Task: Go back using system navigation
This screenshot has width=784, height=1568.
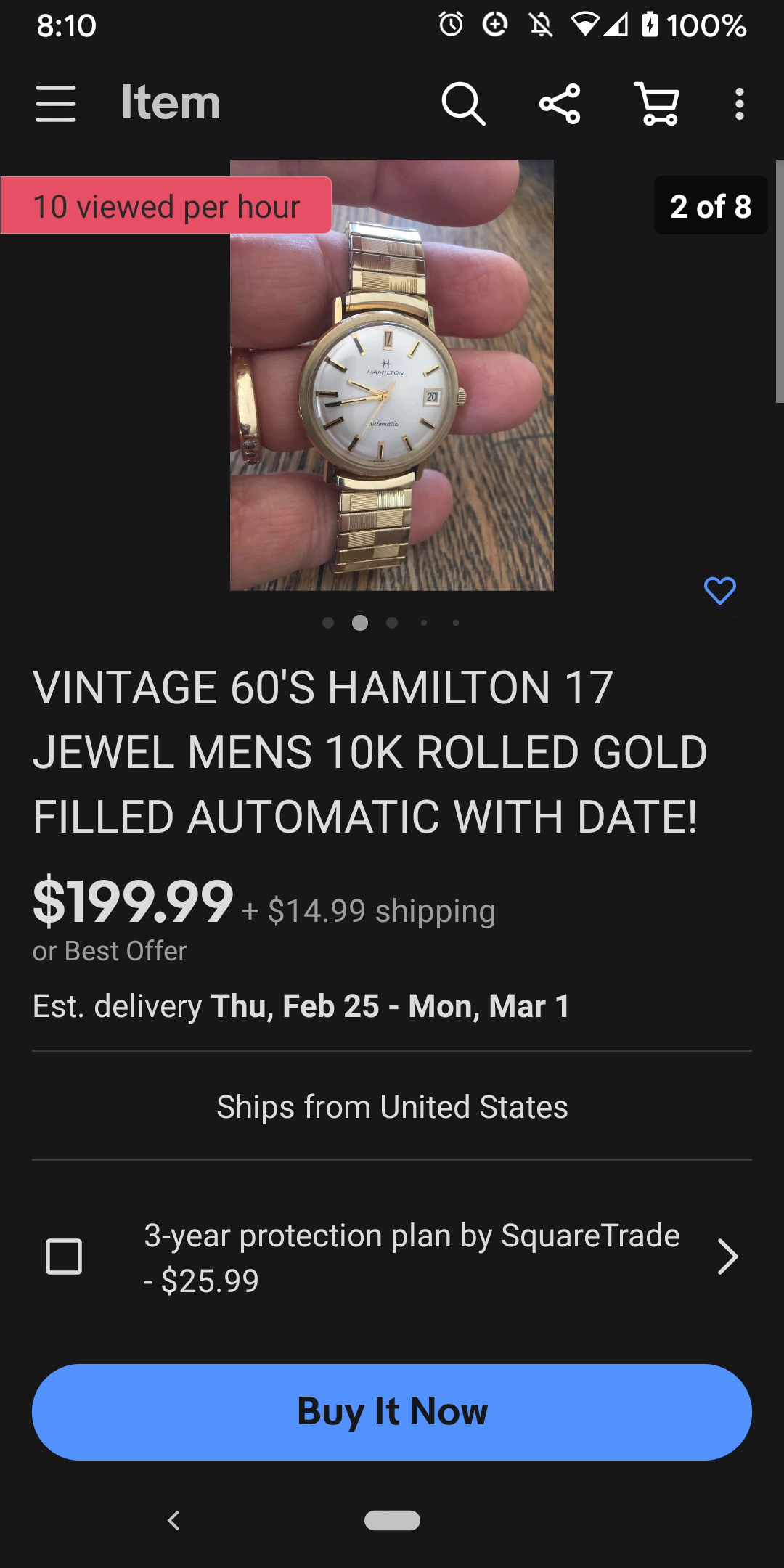Action: click(173, 1520)
